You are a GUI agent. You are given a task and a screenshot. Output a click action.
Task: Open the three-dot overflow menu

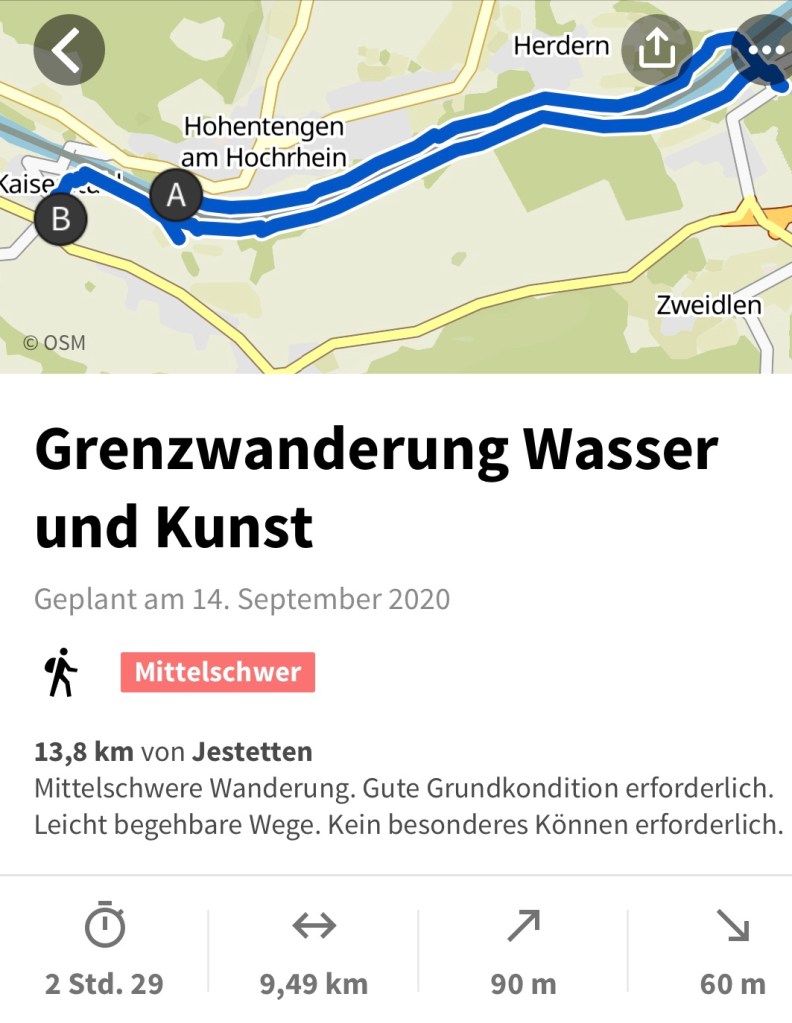765,50
